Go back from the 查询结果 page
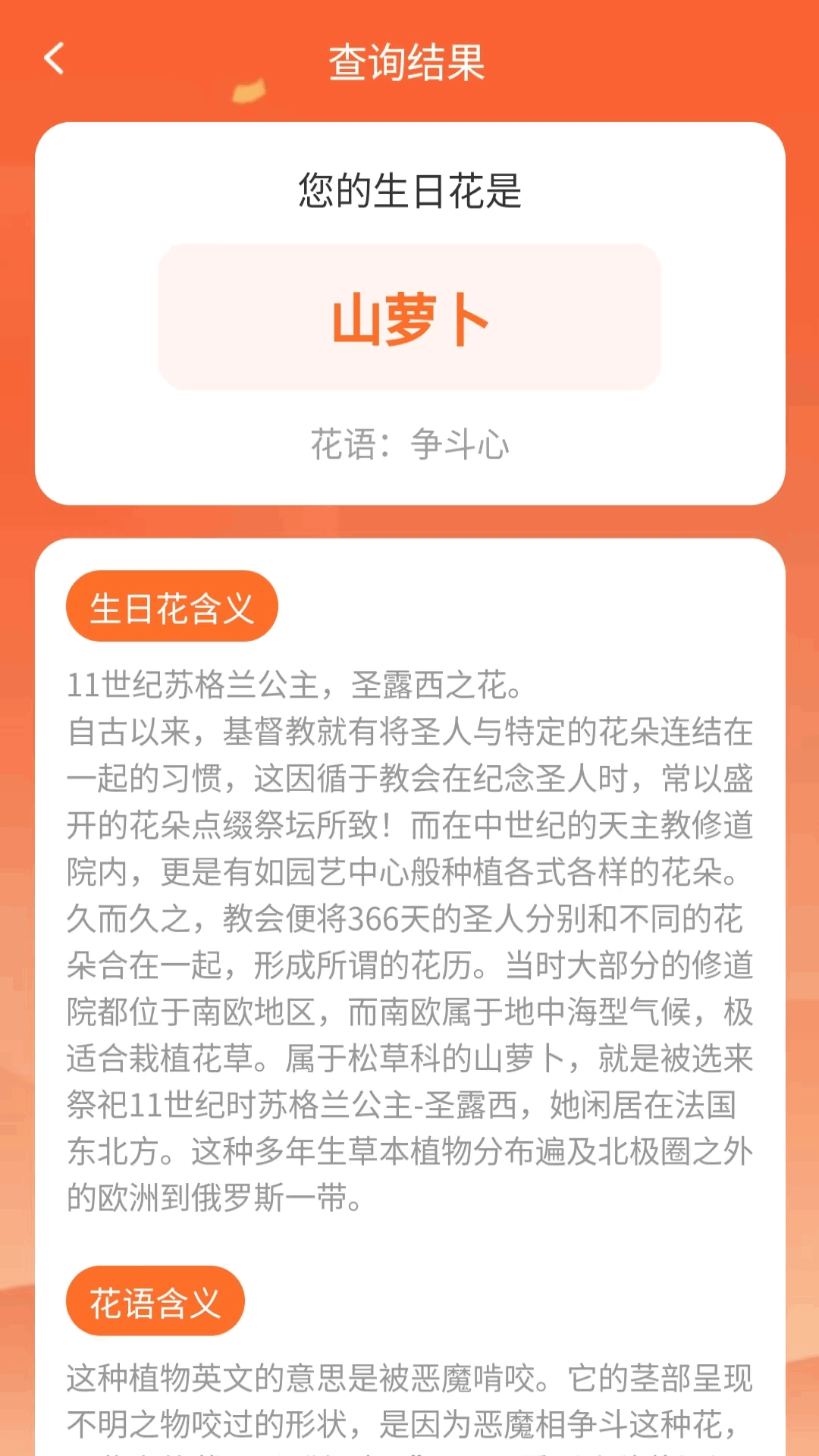 pos(54,59)
